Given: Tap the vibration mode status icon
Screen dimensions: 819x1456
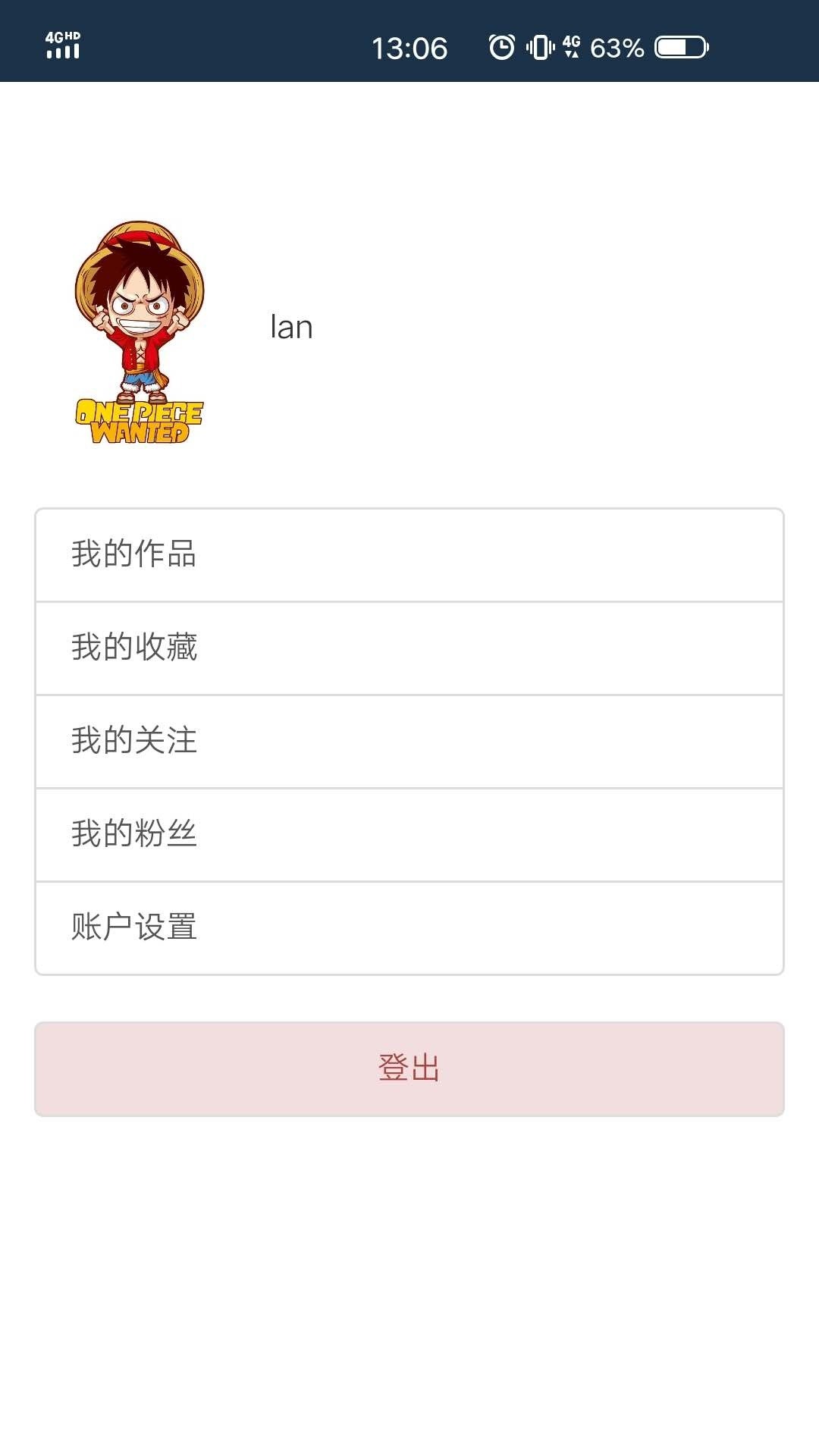Looking at the screenshot, I should (x=540, y=47).
